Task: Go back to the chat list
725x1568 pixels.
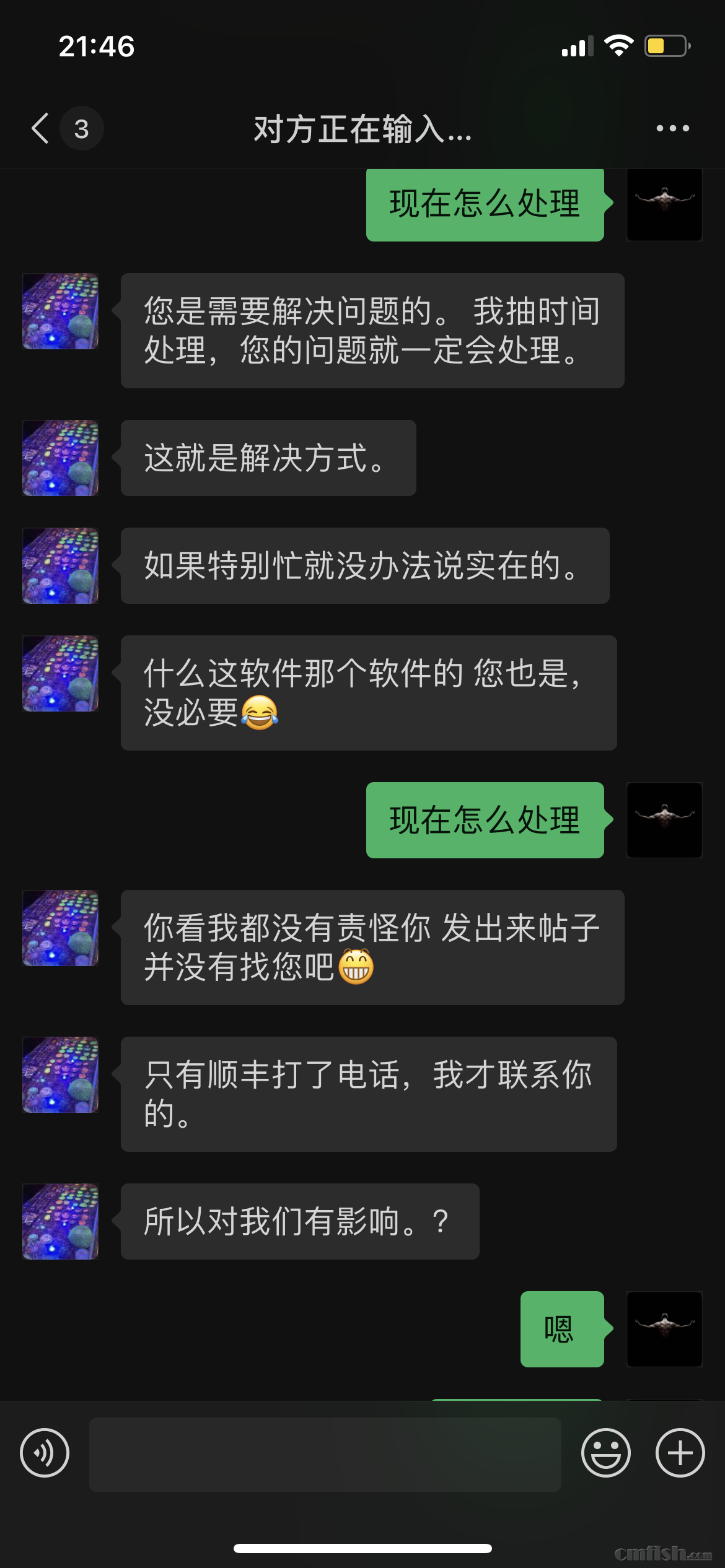Action: point(41,129)
